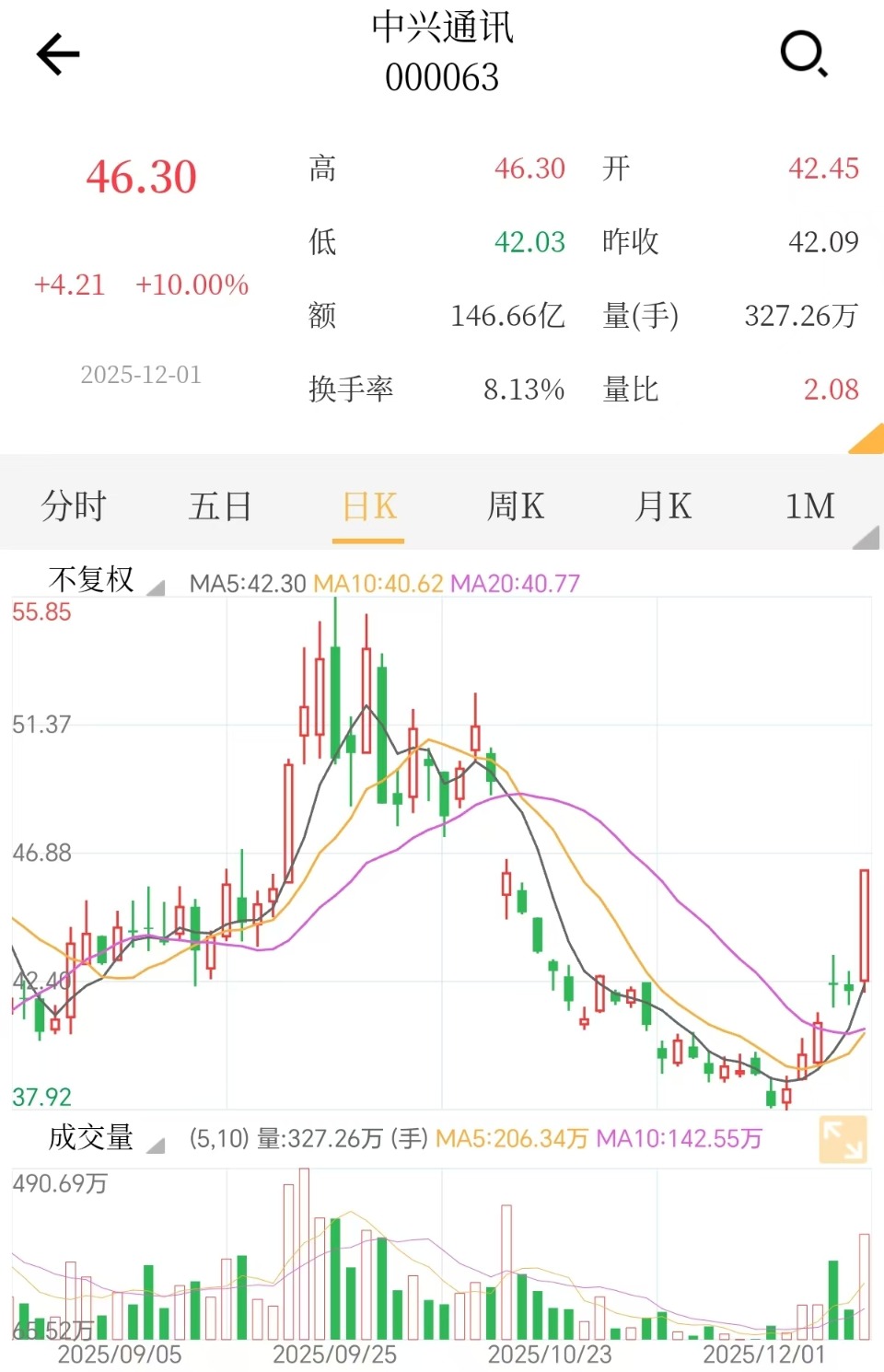The height and width of the screenshot is (1372, 884).
Task: Go back using the arrow icon
Action: point(58,54)
